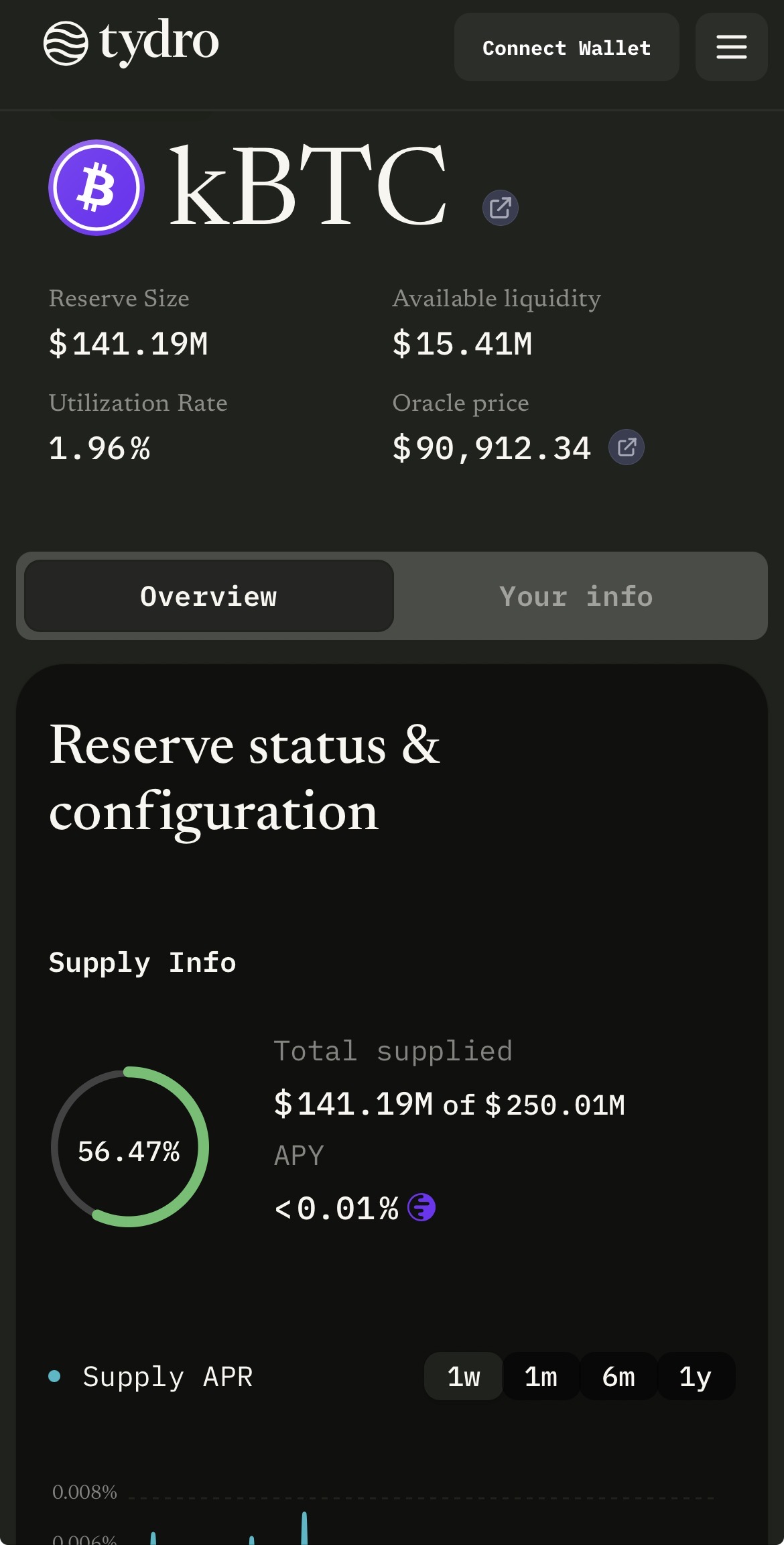Image resolution: width=784 pixels, height=1545 pixels.
Task: Tap the Connect Wallet button
Action: (566, 48)
